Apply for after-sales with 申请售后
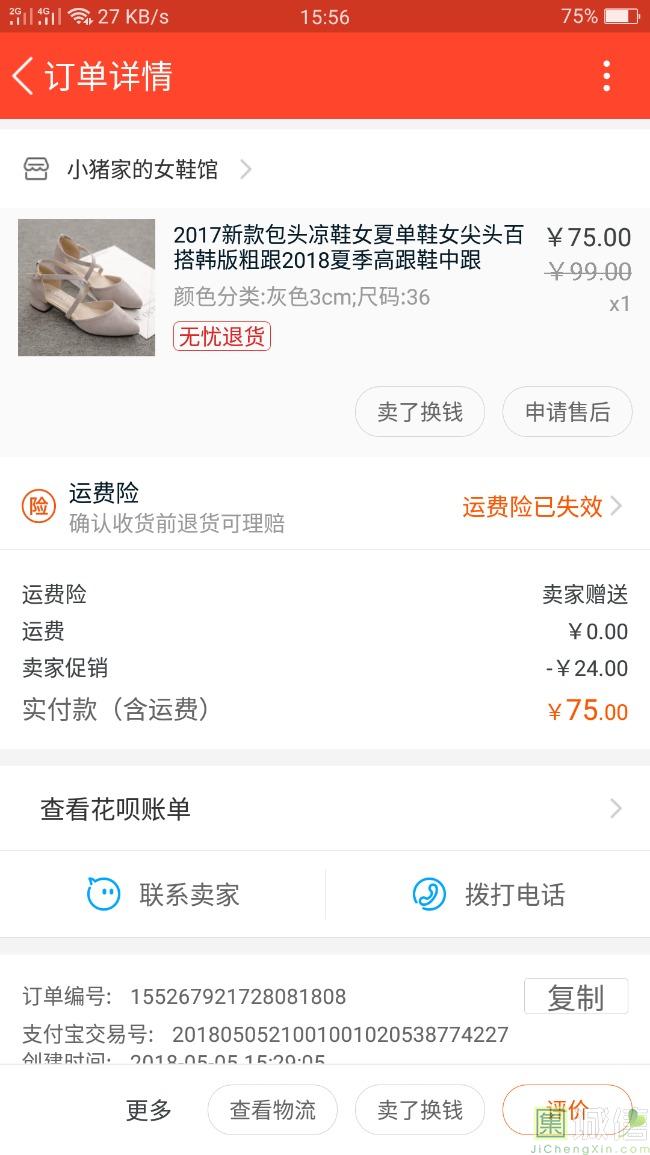 click(567, 412)
